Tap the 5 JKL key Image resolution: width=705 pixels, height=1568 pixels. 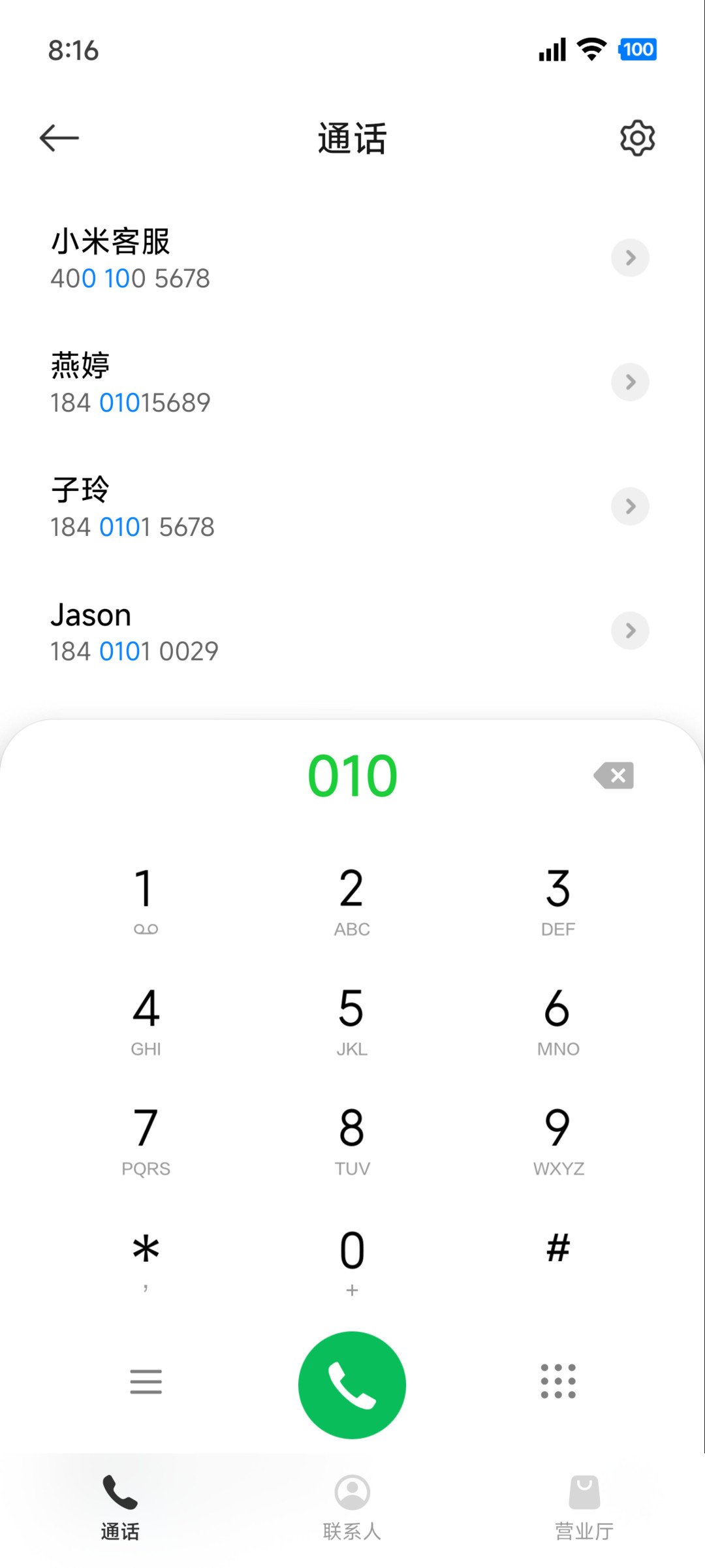pyautogui.click(x=352, y=1020)
